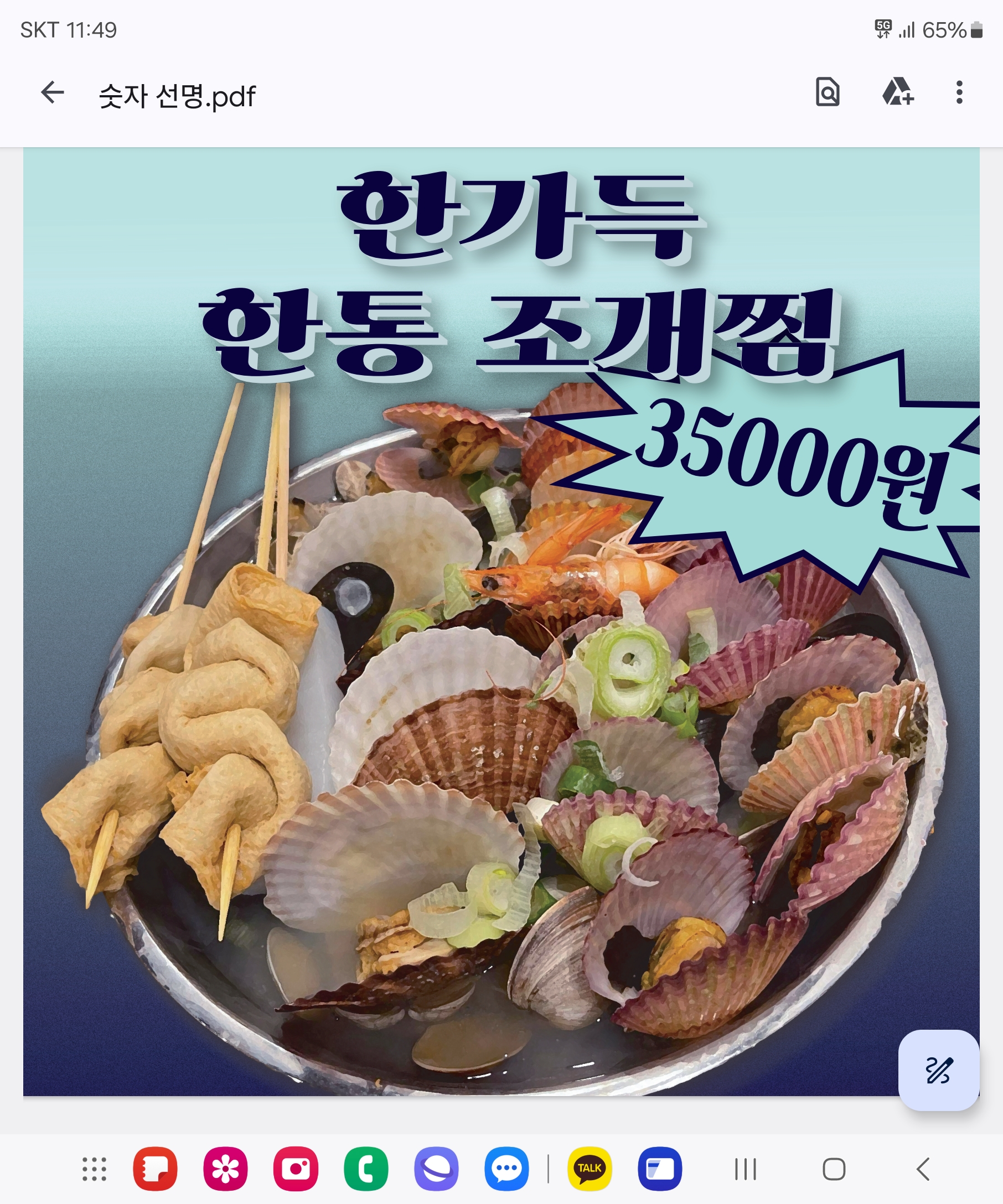Tap the annotate pen floating button

(x=938, y=1070)
